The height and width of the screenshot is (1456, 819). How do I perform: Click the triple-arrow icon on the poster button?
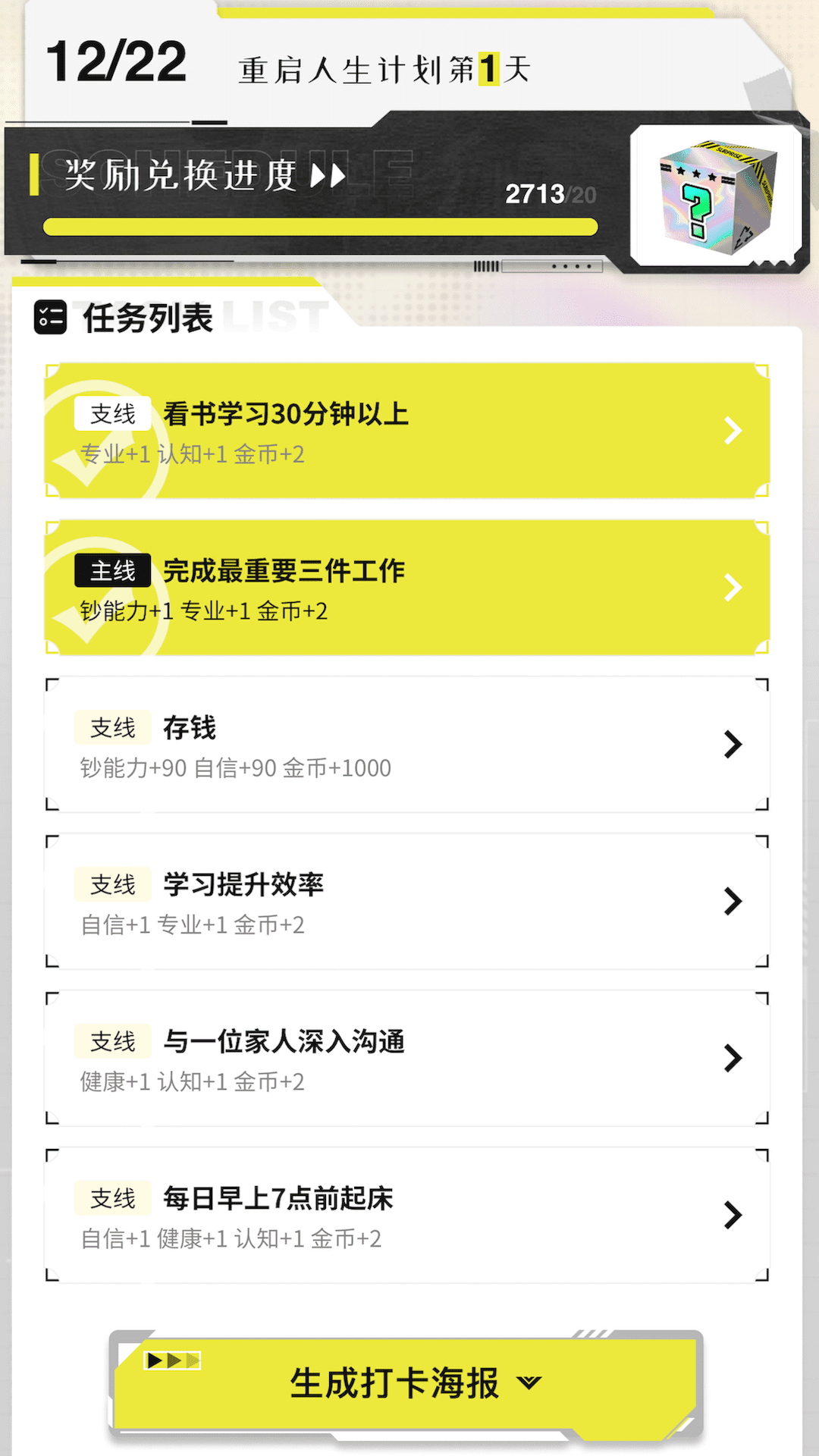pyautogui.click(x=173, y=1360)
